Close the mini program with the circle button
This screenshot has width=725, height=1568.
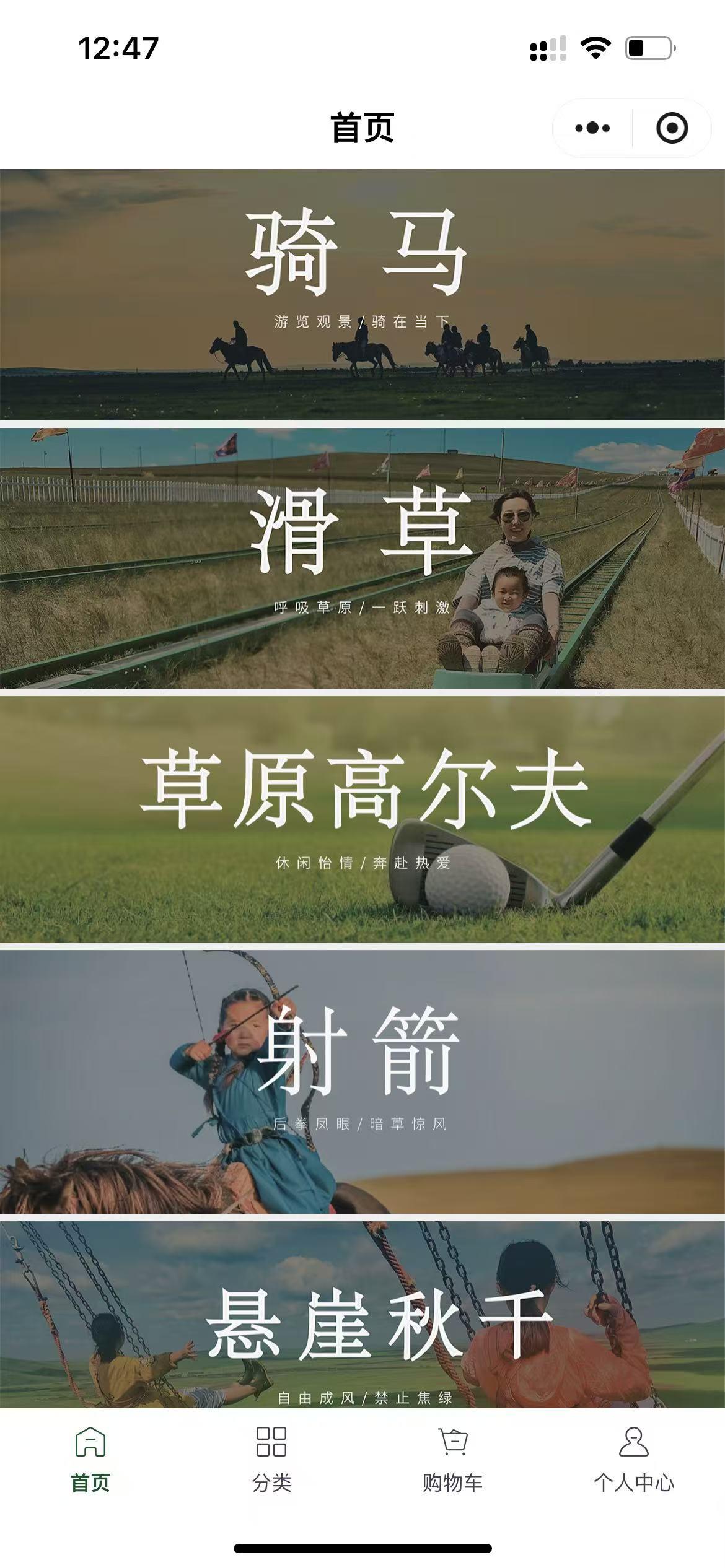[672, 128]
